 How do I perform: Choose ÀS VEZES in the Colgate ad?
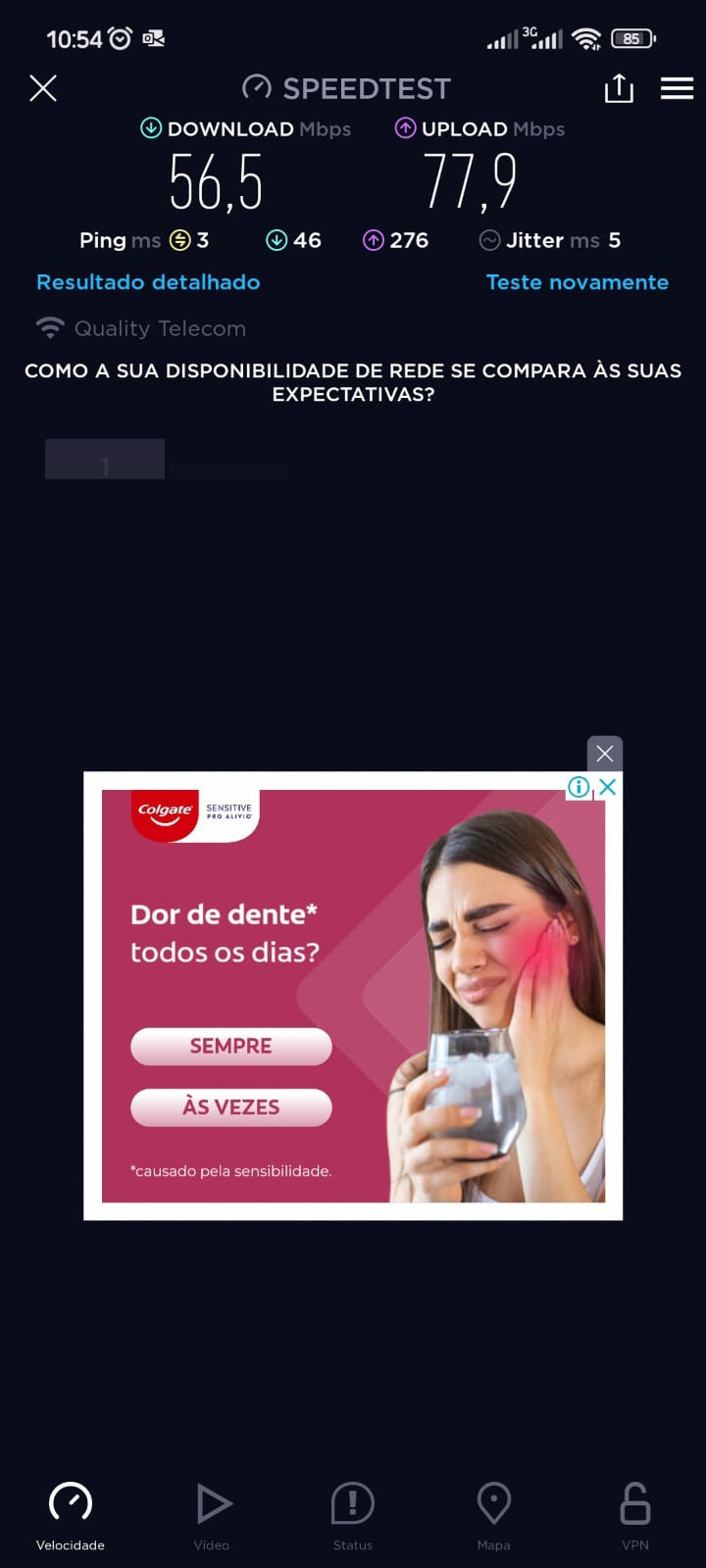(x=231, y=1107)
